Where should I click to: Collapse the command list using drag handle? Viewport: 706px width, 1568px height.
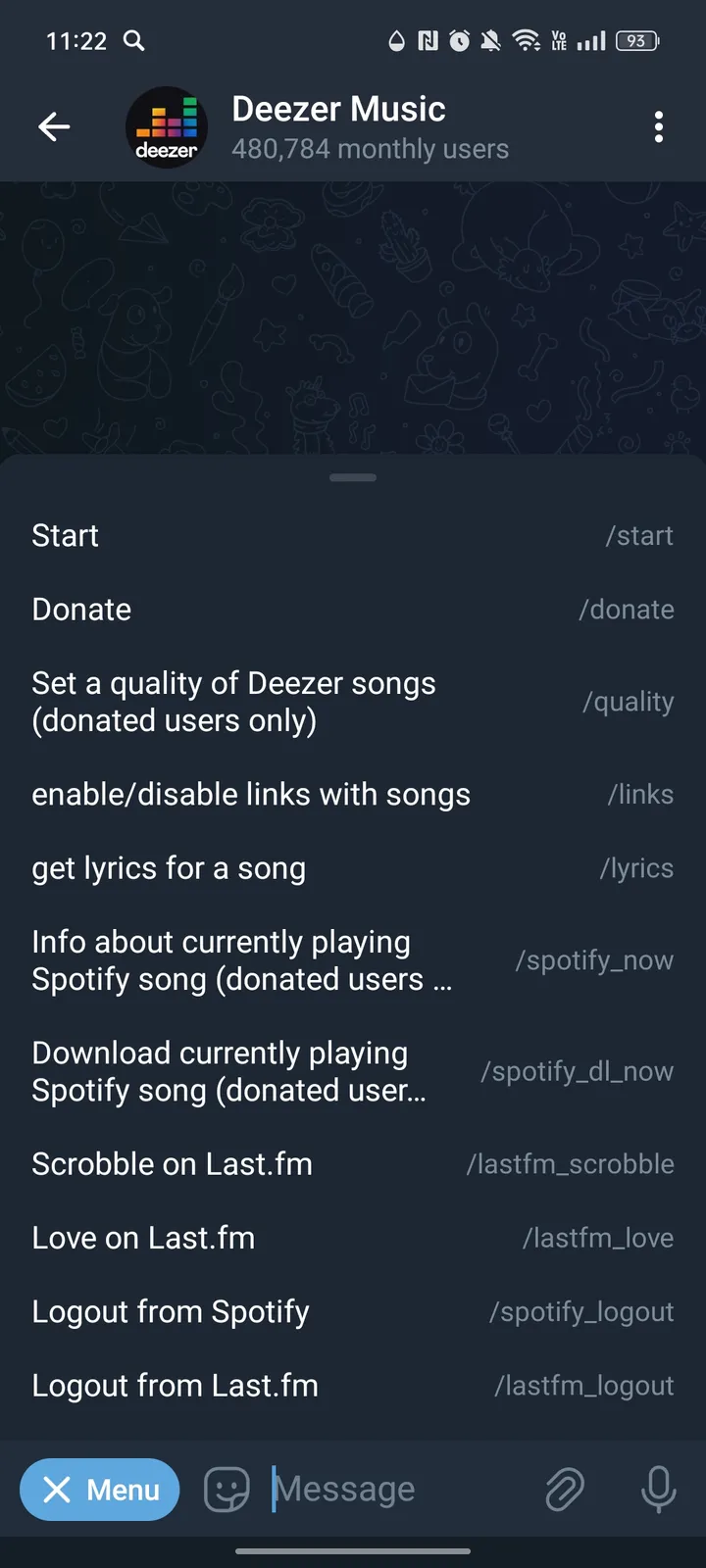pos(353,478)
